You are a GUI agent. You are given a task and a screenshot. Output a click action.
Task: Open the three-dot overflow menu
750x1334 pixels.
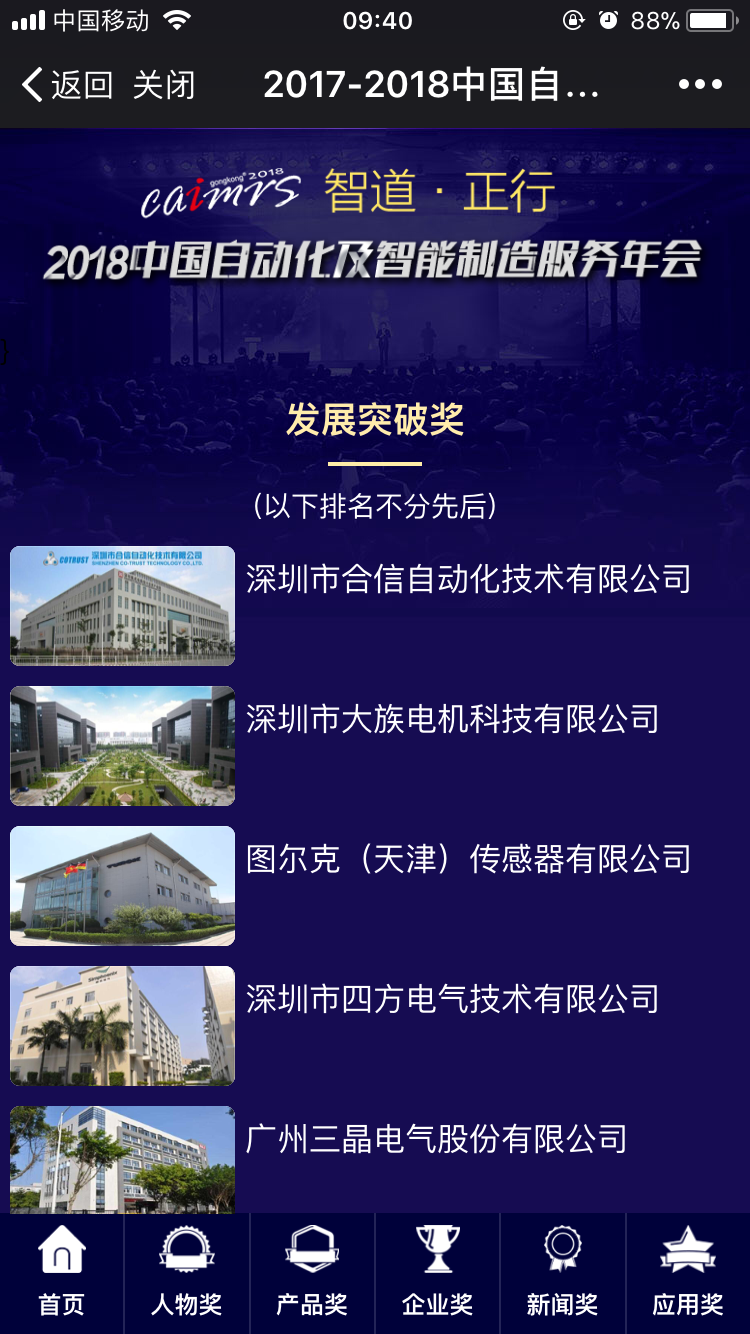coord(699,85)
